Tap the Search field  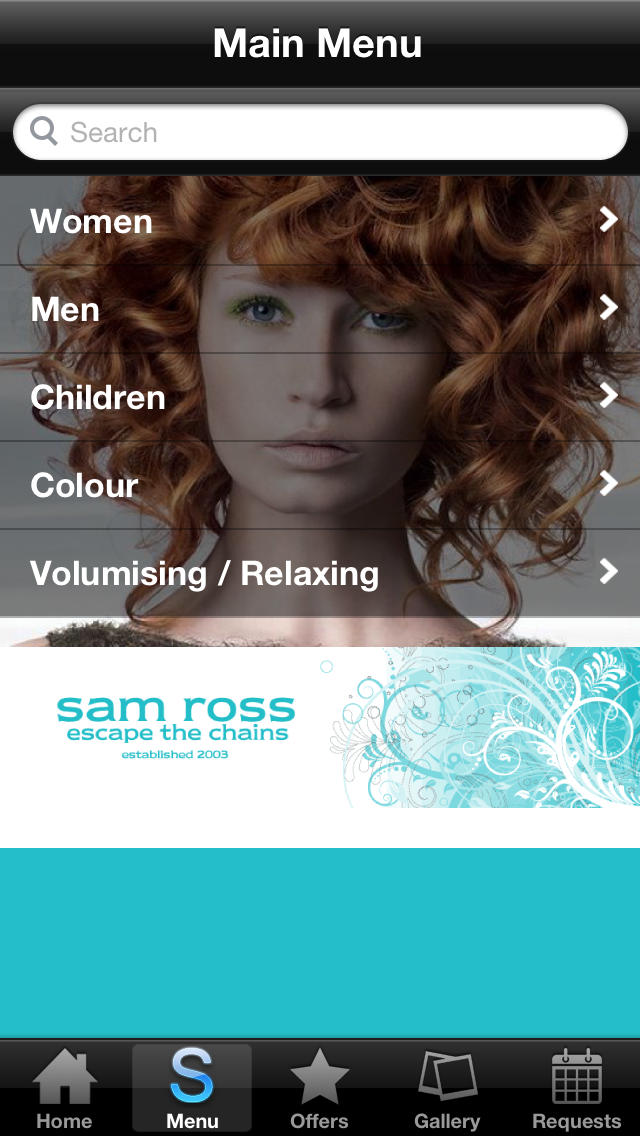click(x=320, y=132)
